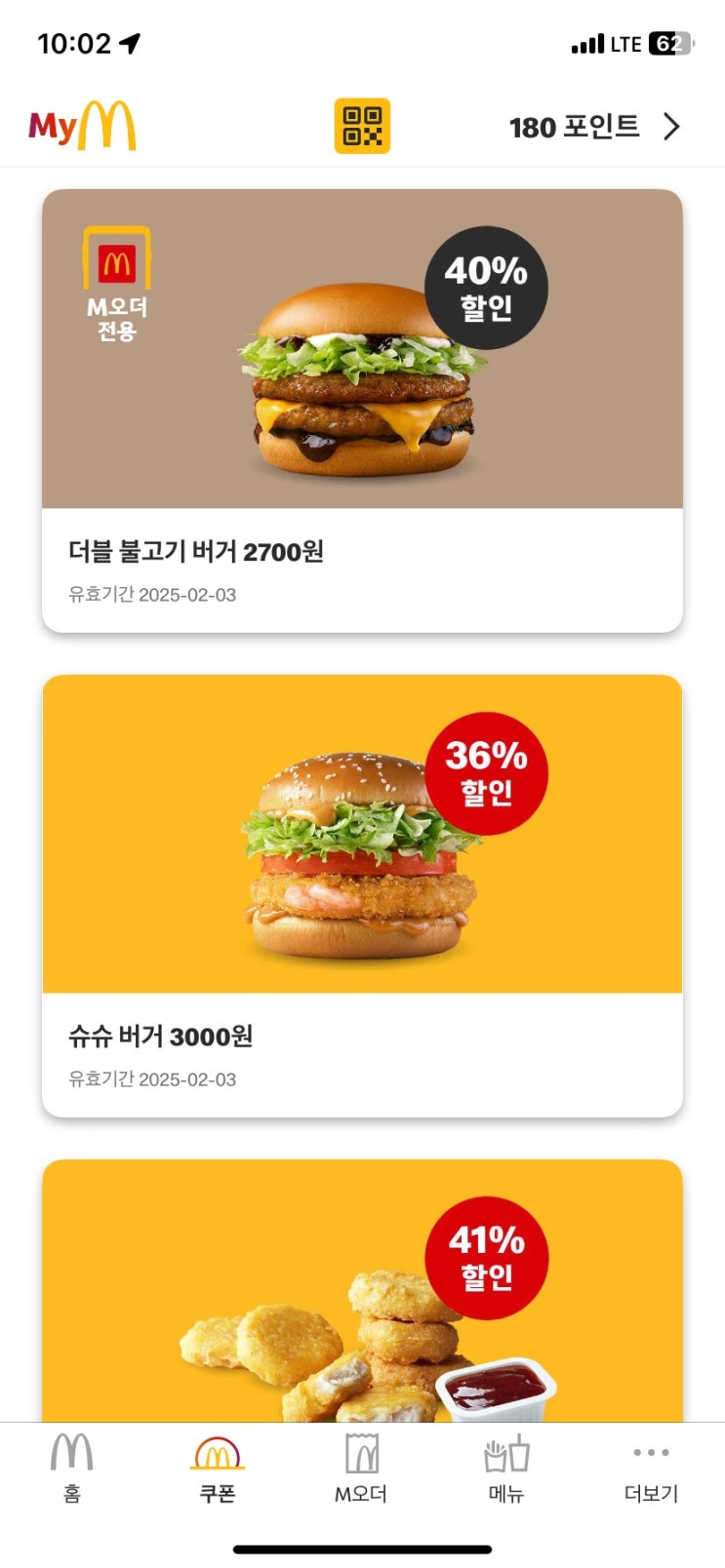Tap the My McDonald's logo

tap(82, 126)
